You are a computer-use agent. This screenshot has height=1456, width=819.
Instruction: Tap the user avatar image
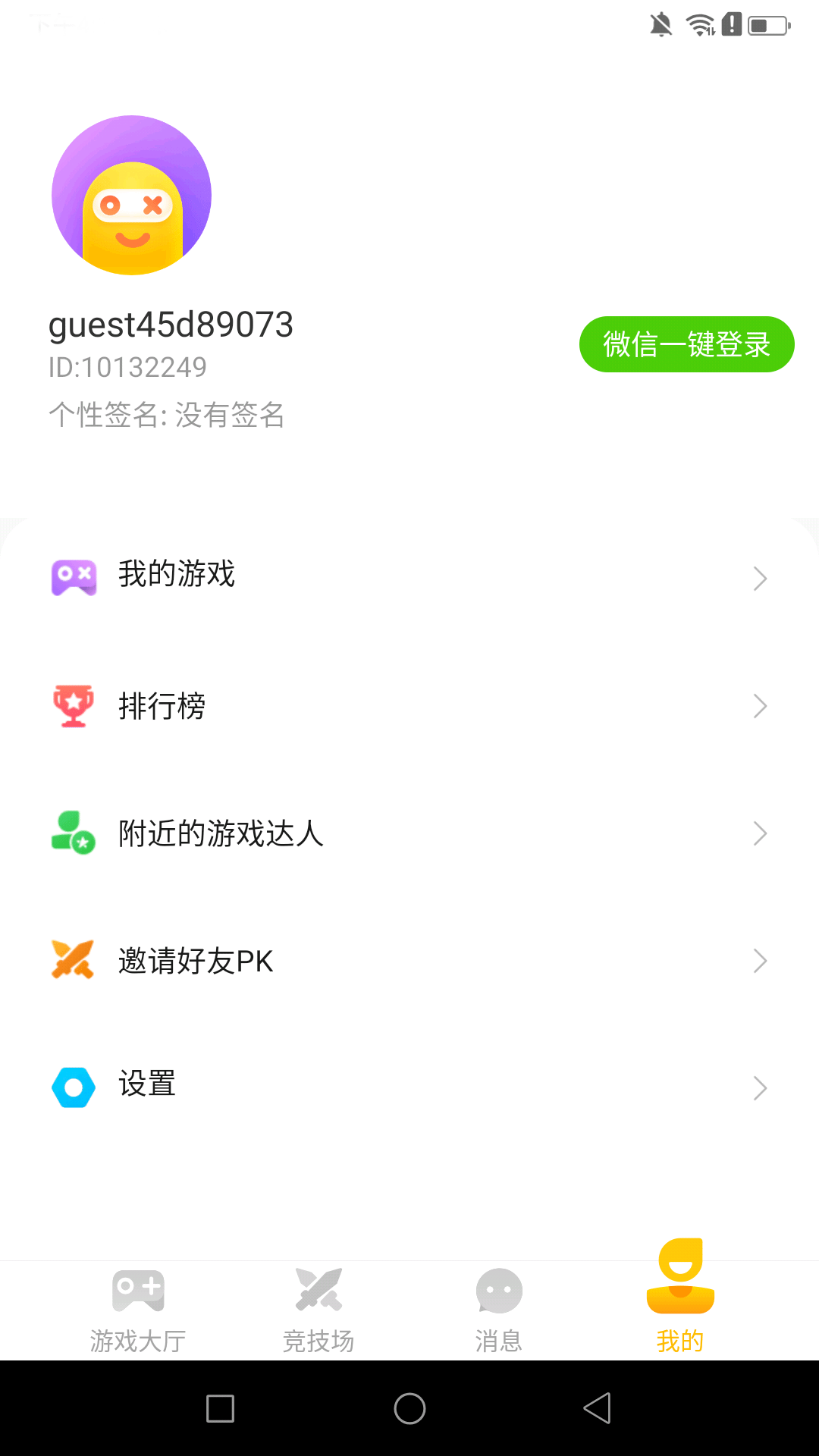(131, 195)
